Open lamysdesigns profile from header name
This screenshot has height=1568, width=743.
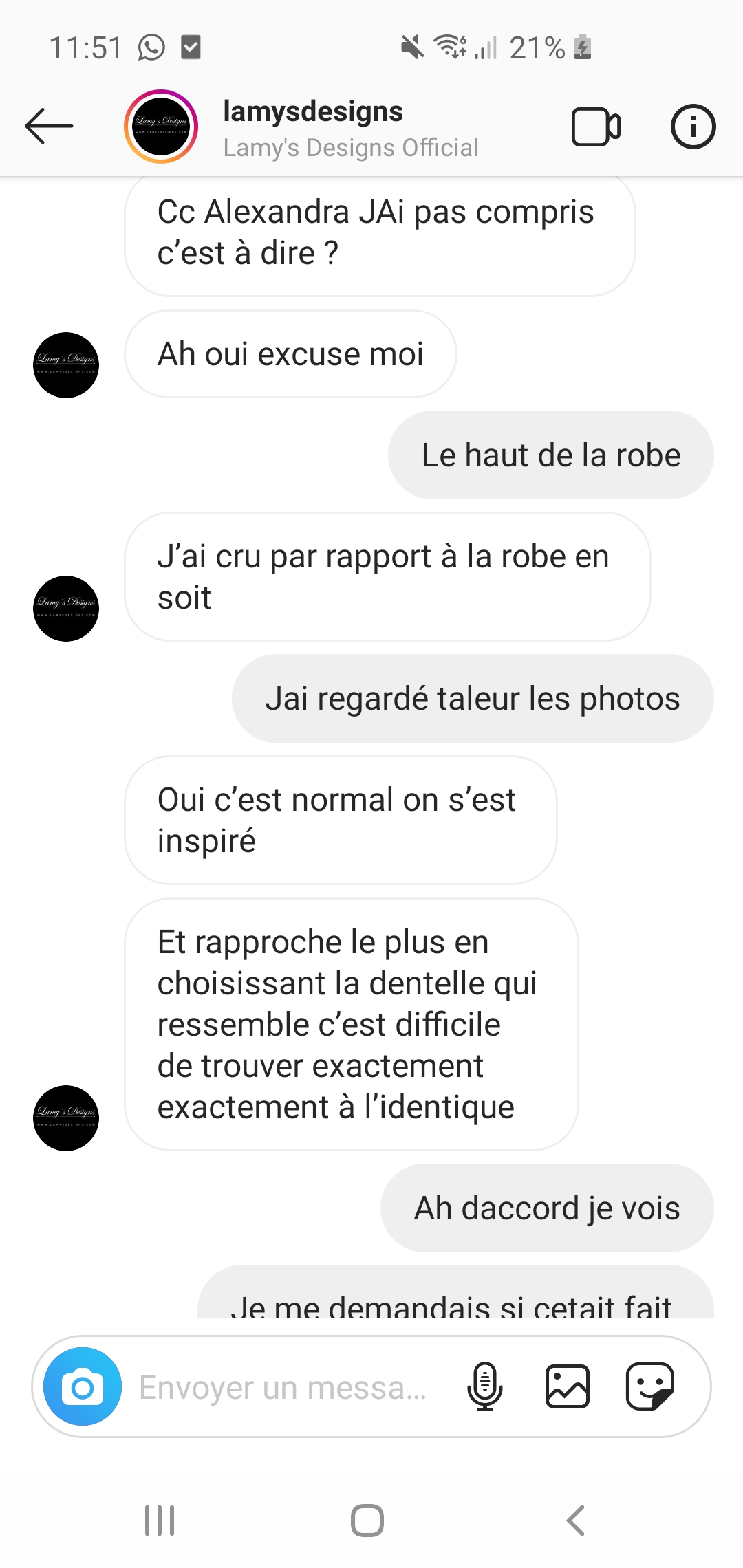click(x=313, y=112)
